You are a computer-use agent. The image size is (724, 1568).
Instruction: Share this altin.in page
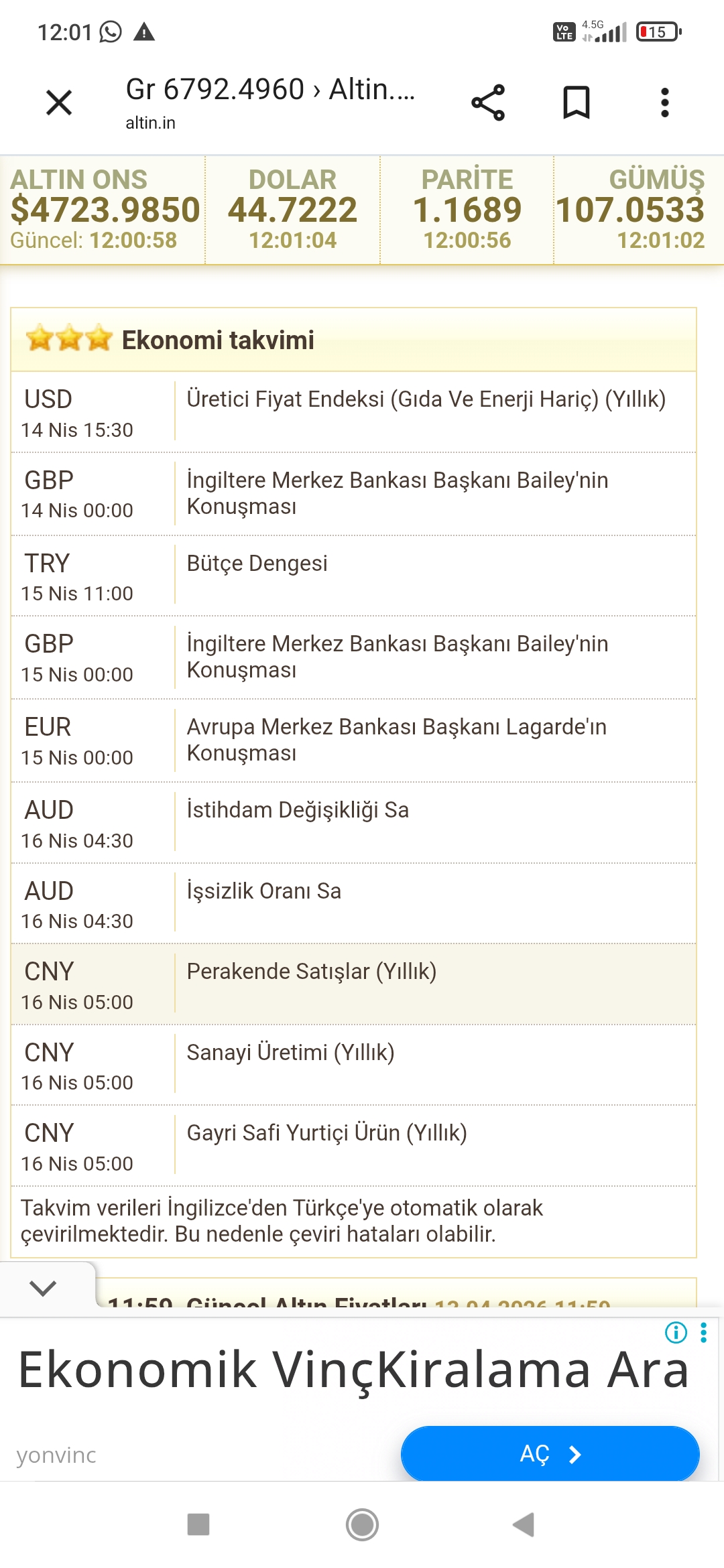pos(488,103)
